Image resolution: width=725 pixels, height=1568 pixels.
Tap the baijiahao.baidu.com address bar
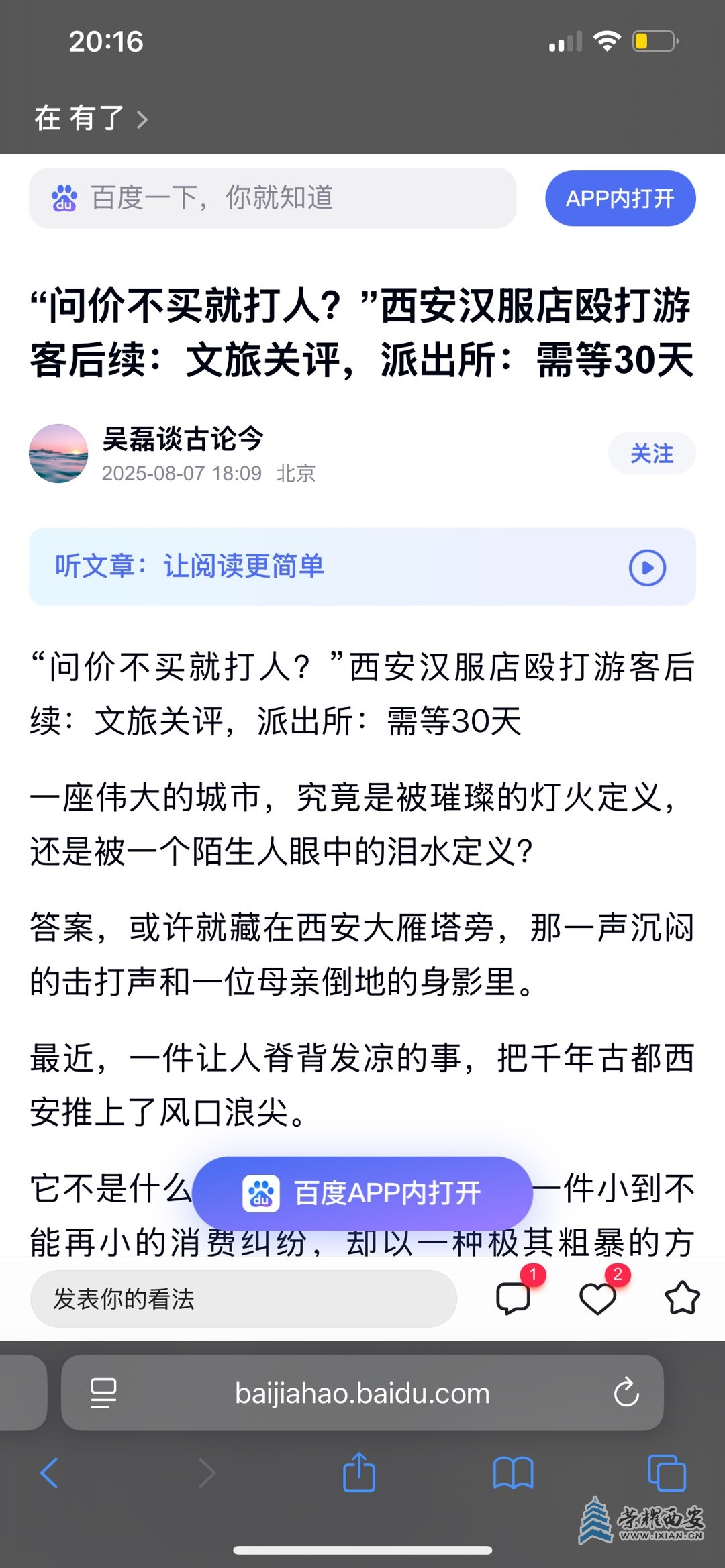362,1393
